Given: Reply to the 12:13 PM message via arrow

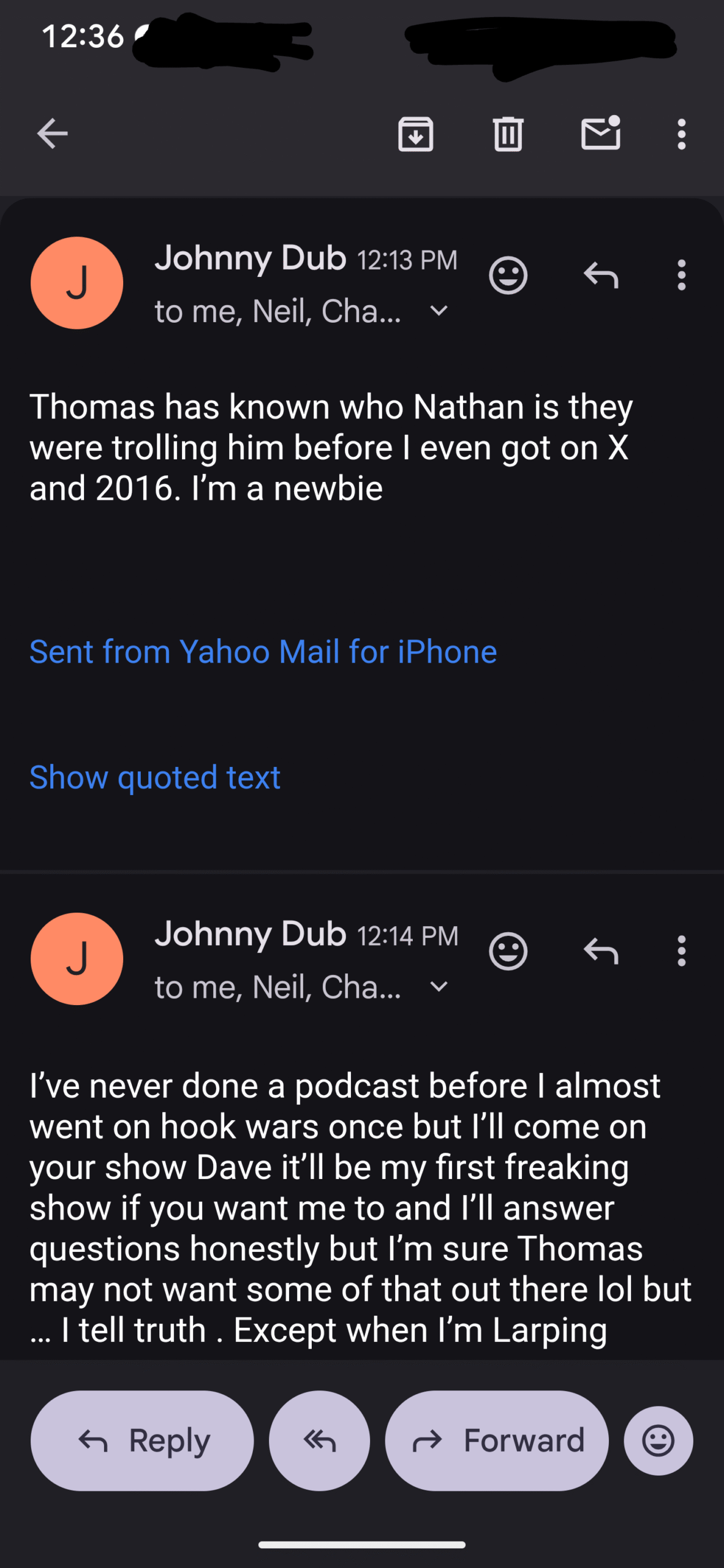Looking at the screenshot, I should pyautogui.click(x=600, y=274).
